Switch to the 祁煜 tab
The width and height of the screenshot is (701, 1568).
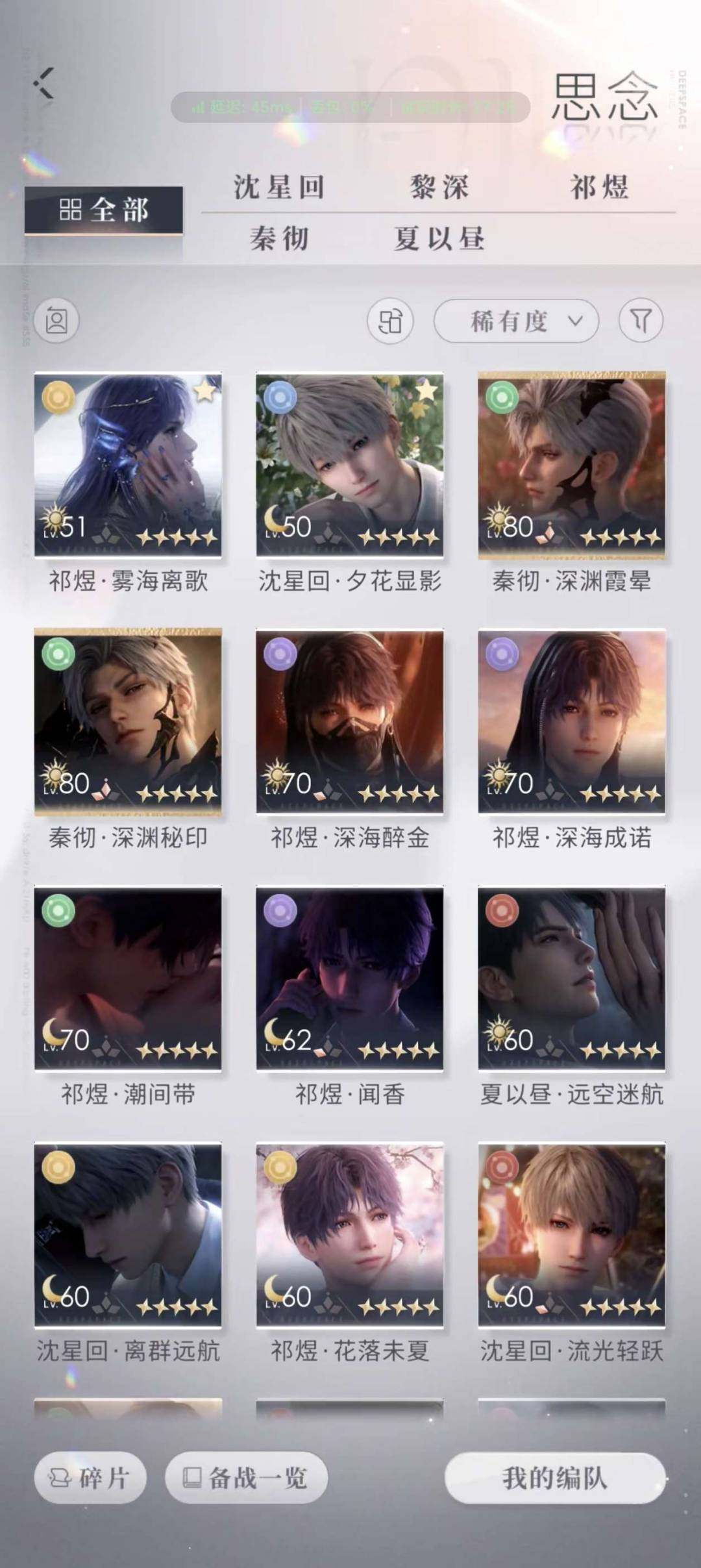[599, 187]
